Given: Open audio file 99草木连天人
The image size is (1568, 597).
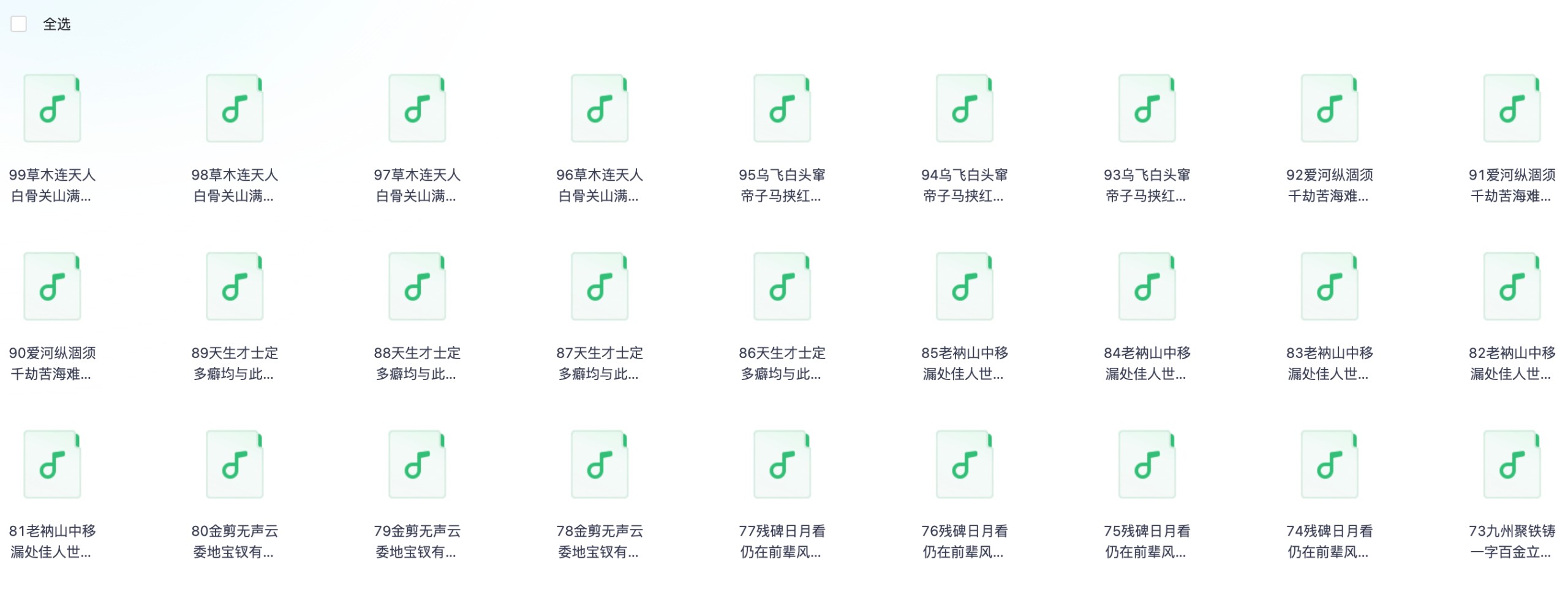Looking at the screenshot, I should click(x=52, y=109).
